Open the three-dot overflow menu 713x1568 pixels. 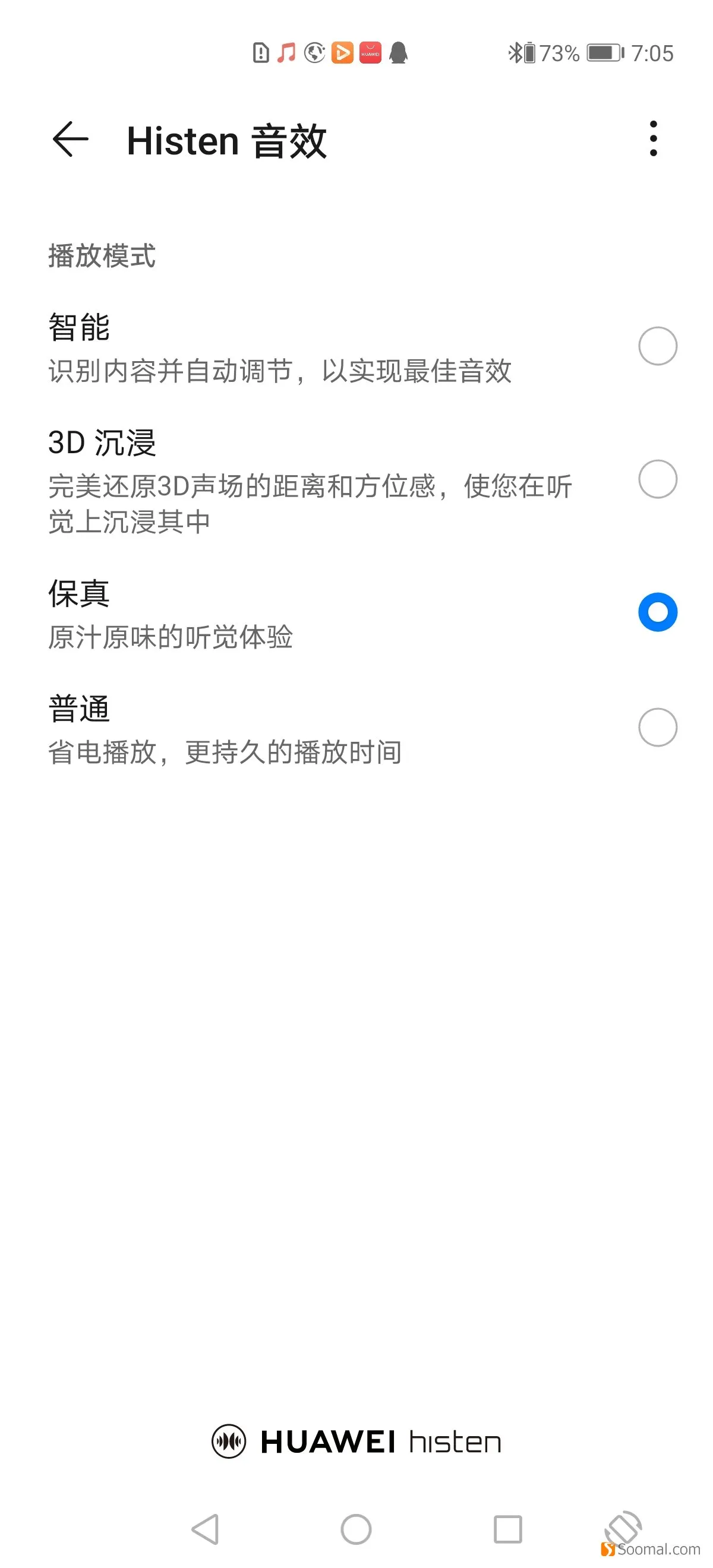(x=653, y=139)
